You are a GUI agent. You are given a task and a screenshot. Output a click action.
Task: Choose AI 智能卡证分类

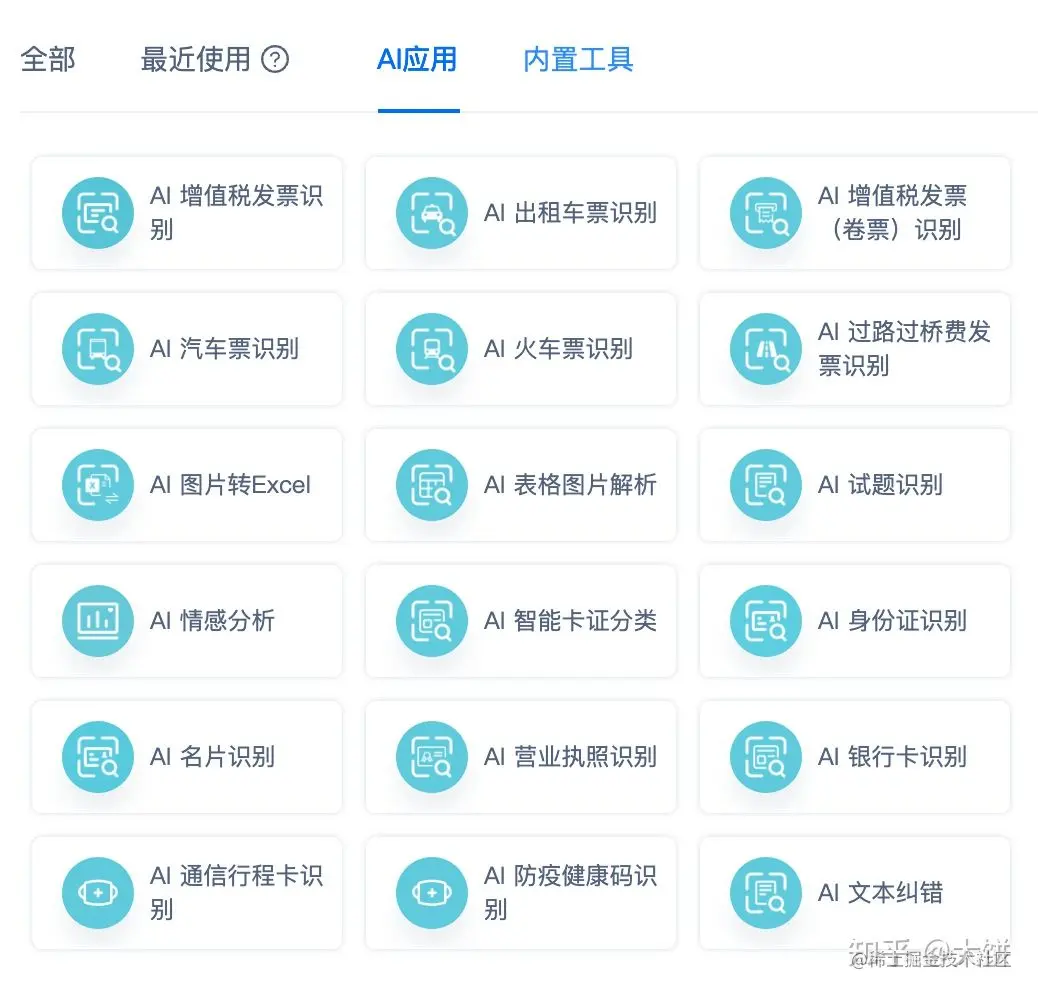(x=521, y=621)
